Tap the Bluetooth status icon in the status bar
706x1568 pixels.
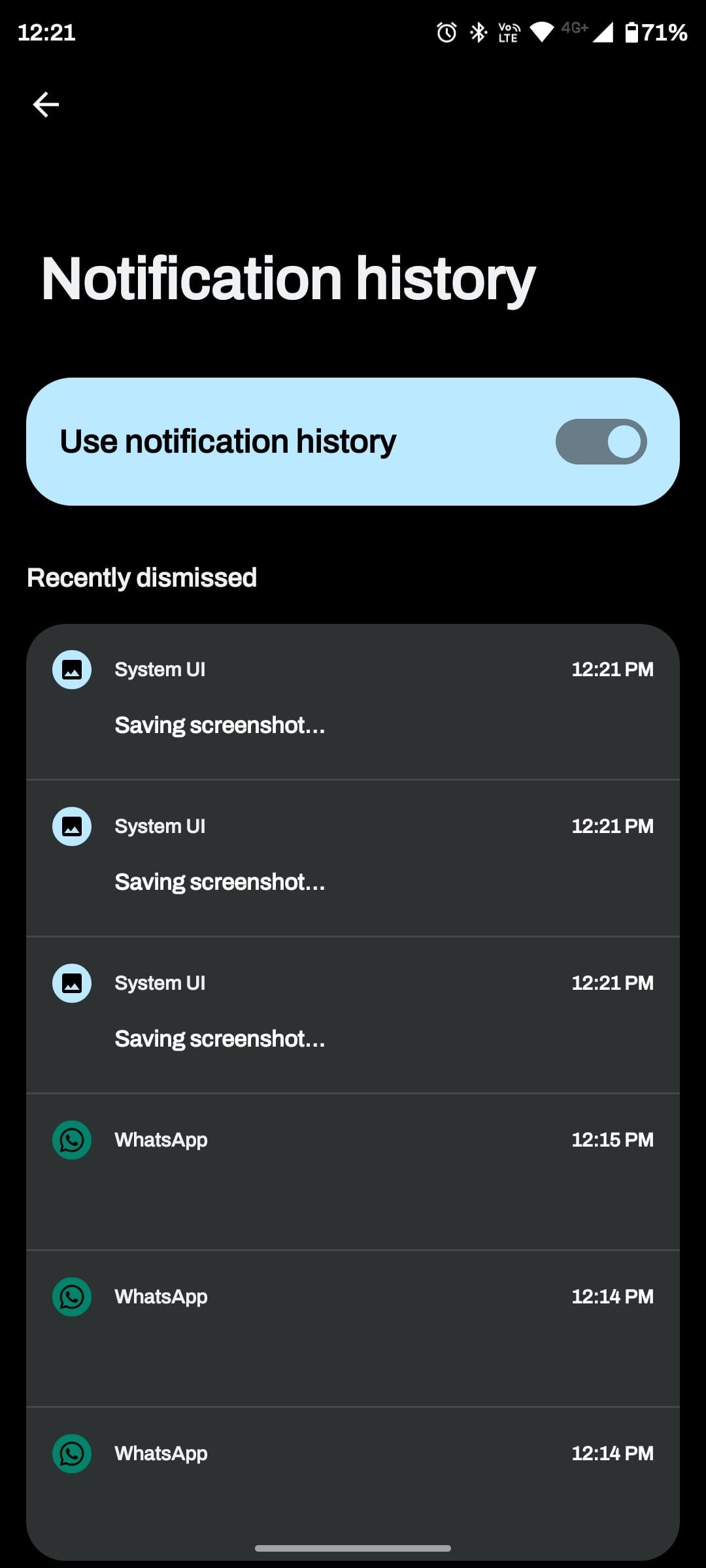click(477, 33)
